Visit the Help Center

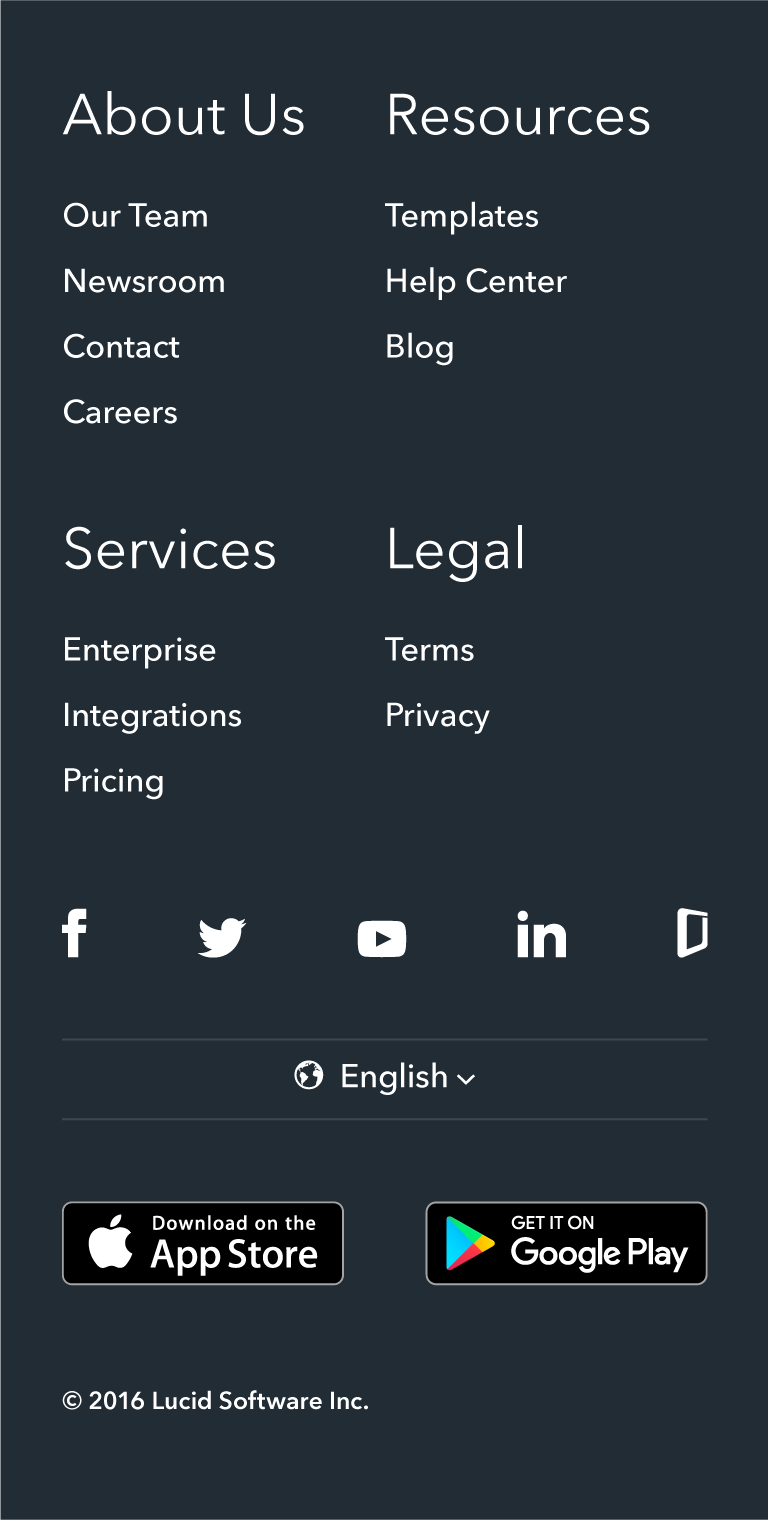click(x=476, y=282)
